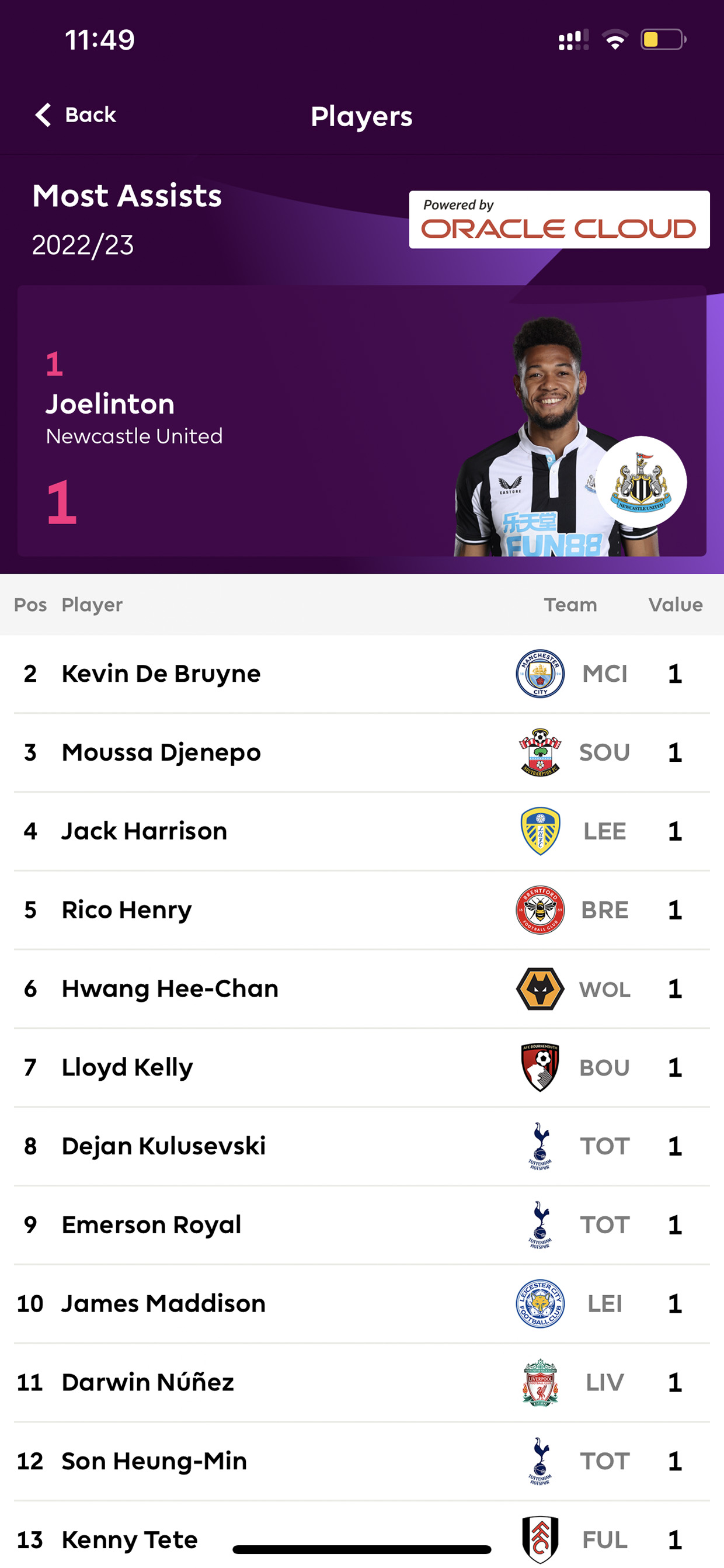Image resolution: width=724 pixels, height=1568 pixels.
Task: Open Kevin De Bruyne's player row
Action: pos(361,674)
